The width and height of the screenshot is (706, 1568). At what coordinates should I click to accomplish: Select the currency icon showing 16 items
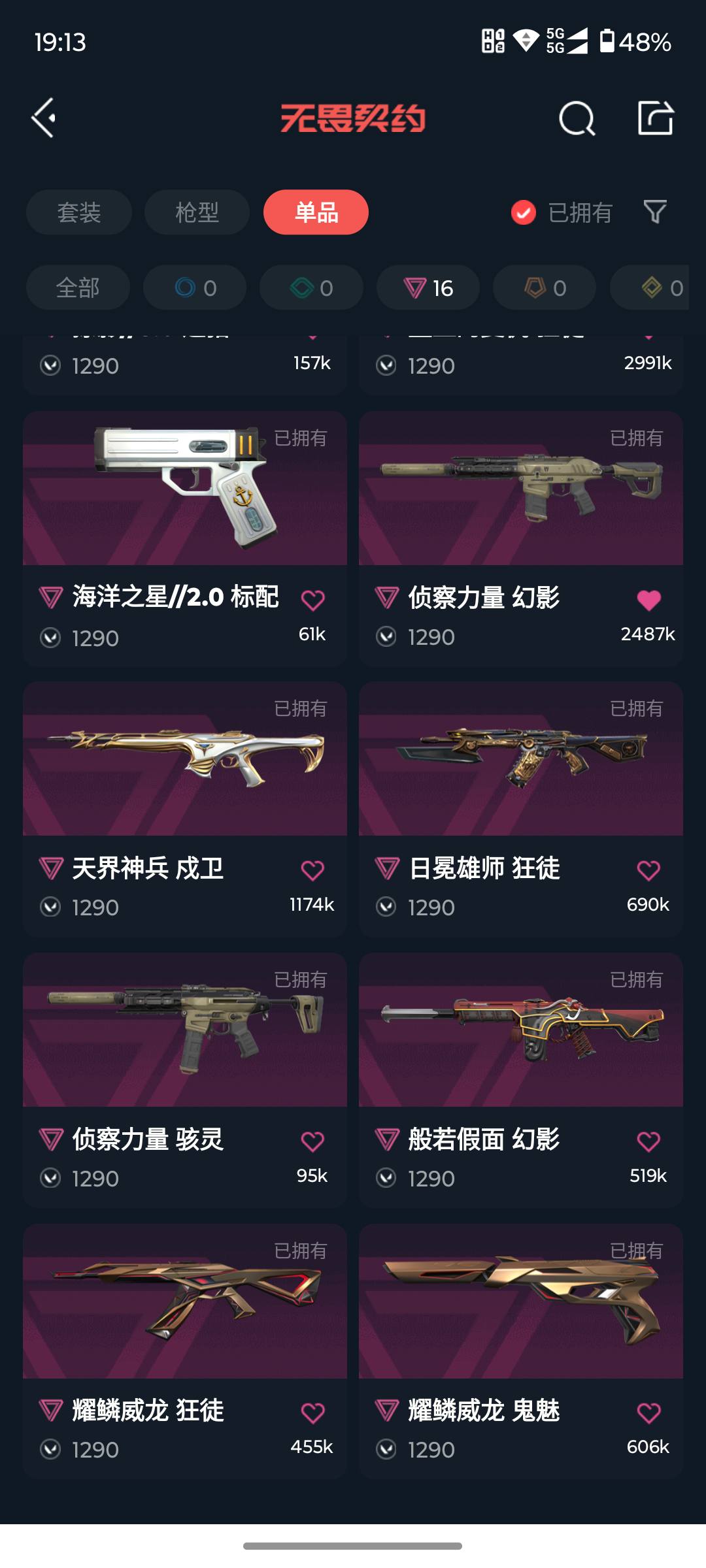click(x=428, y=287)
